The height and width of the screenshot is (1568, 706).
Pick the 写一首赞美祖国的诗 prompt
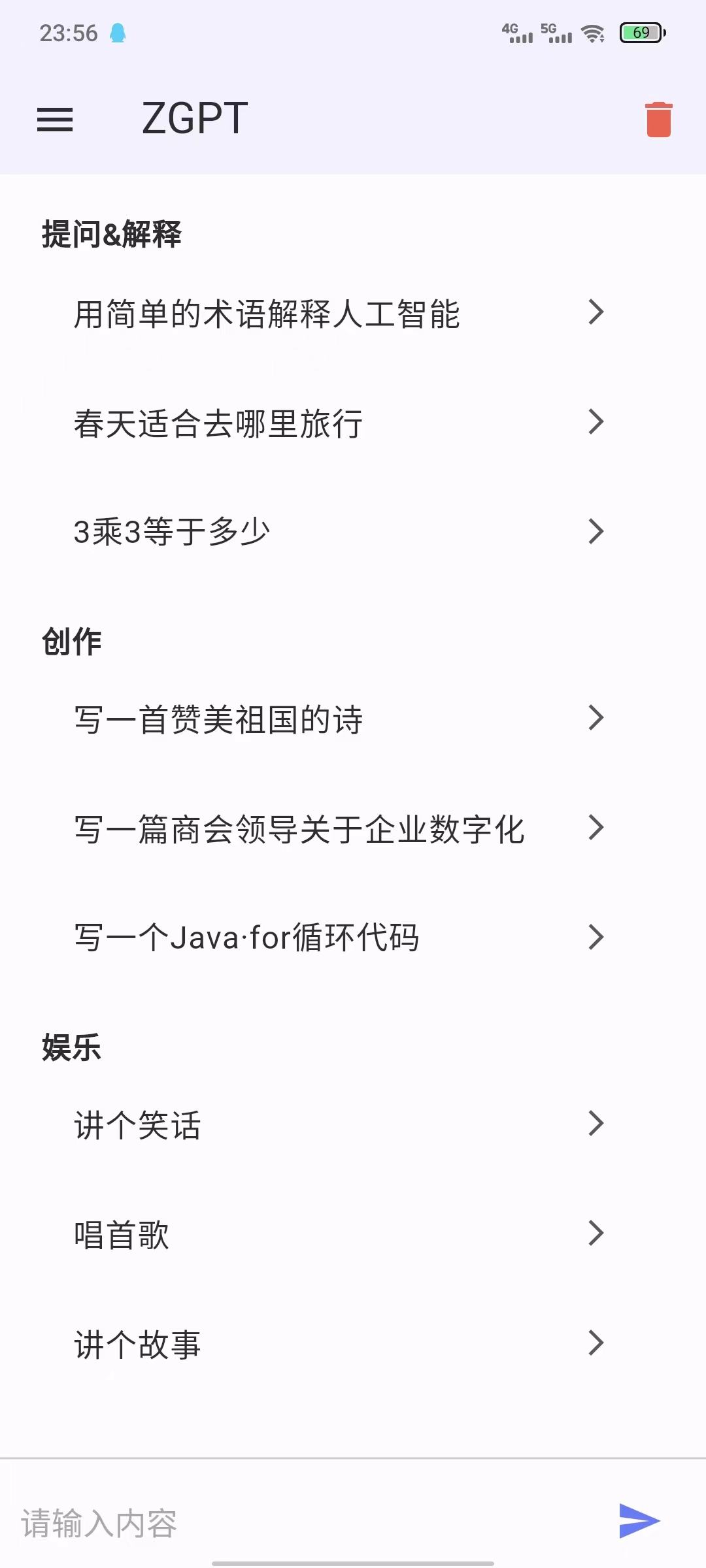pyautogui.click(x=327, y=719)
